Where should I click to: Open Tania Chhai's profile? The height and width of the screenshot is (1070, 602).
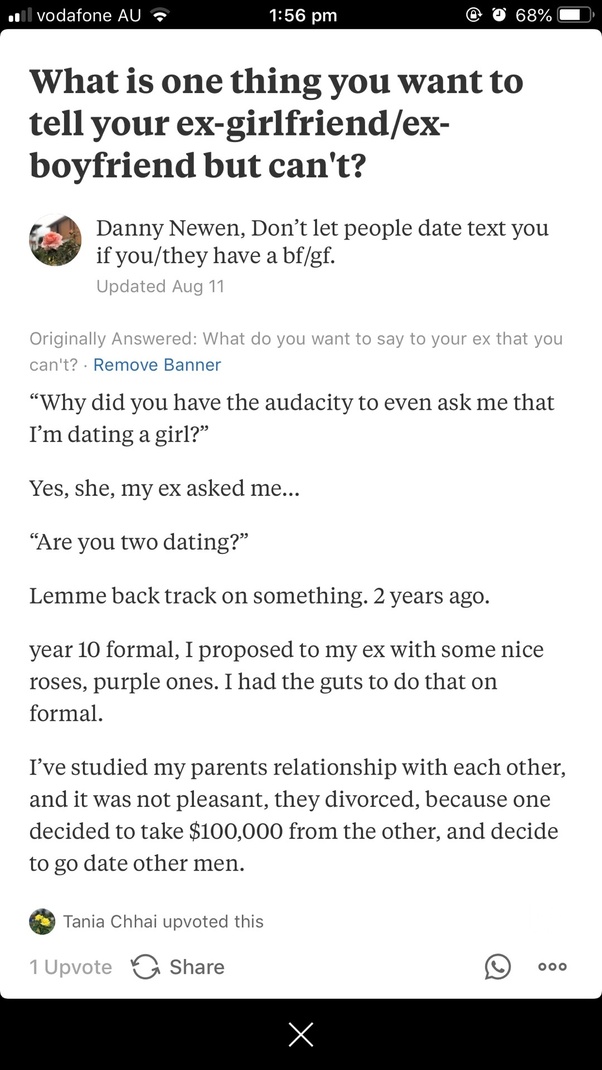tap(112, 921)
